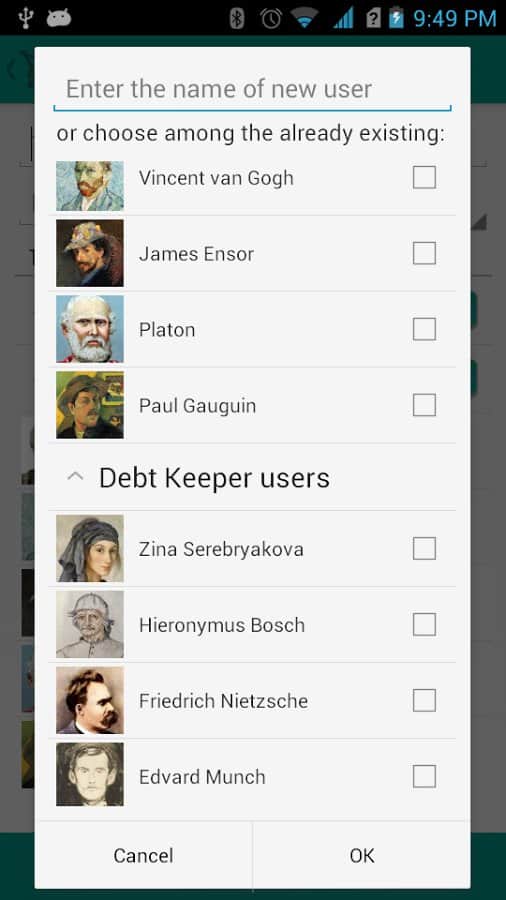Screen dimensions: 506x900
Task: Confirm selection with OK
Action: [x=362, y=855]
